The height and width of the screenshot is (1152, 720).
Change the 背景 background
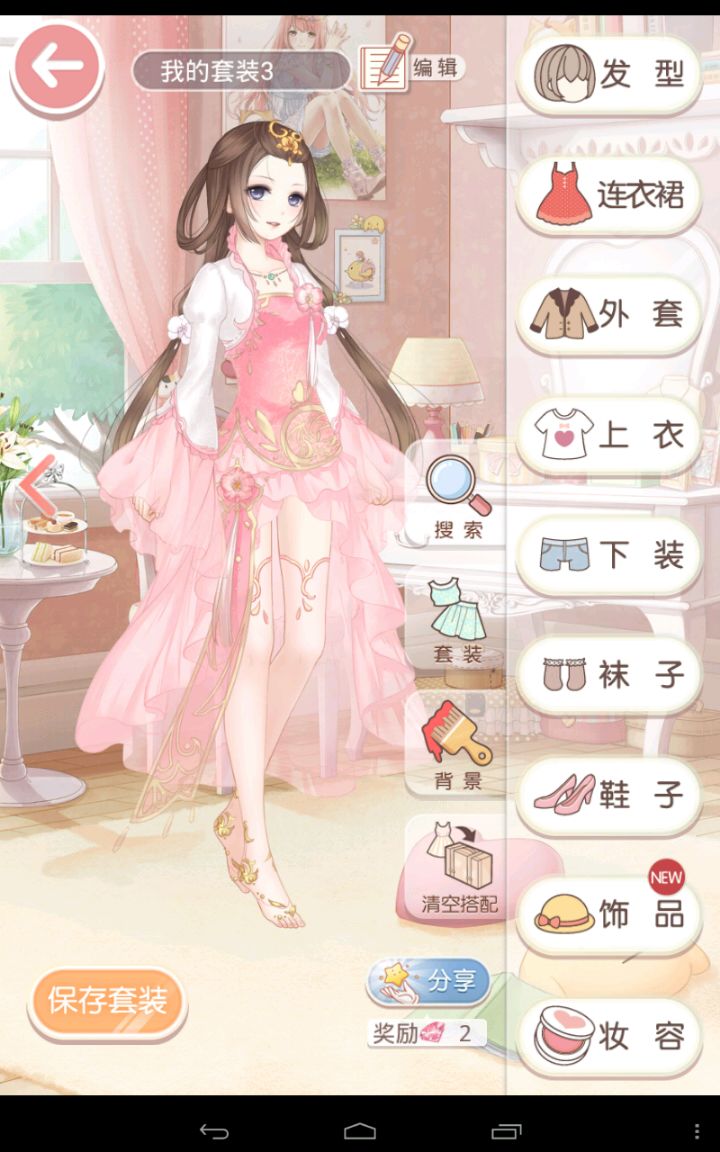(x=458, y=745)
